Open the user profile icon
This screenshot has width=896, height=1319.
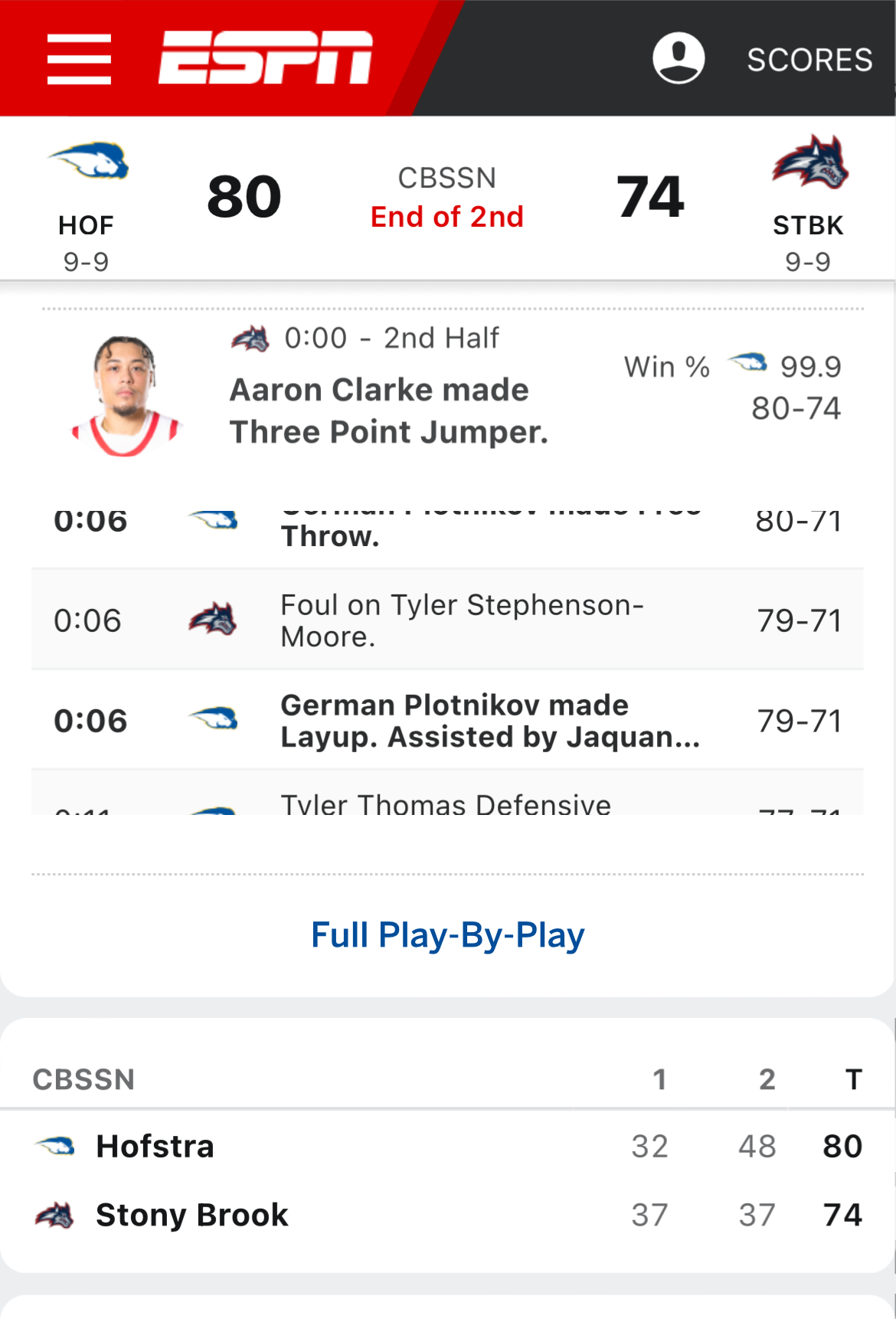(679, 58)
